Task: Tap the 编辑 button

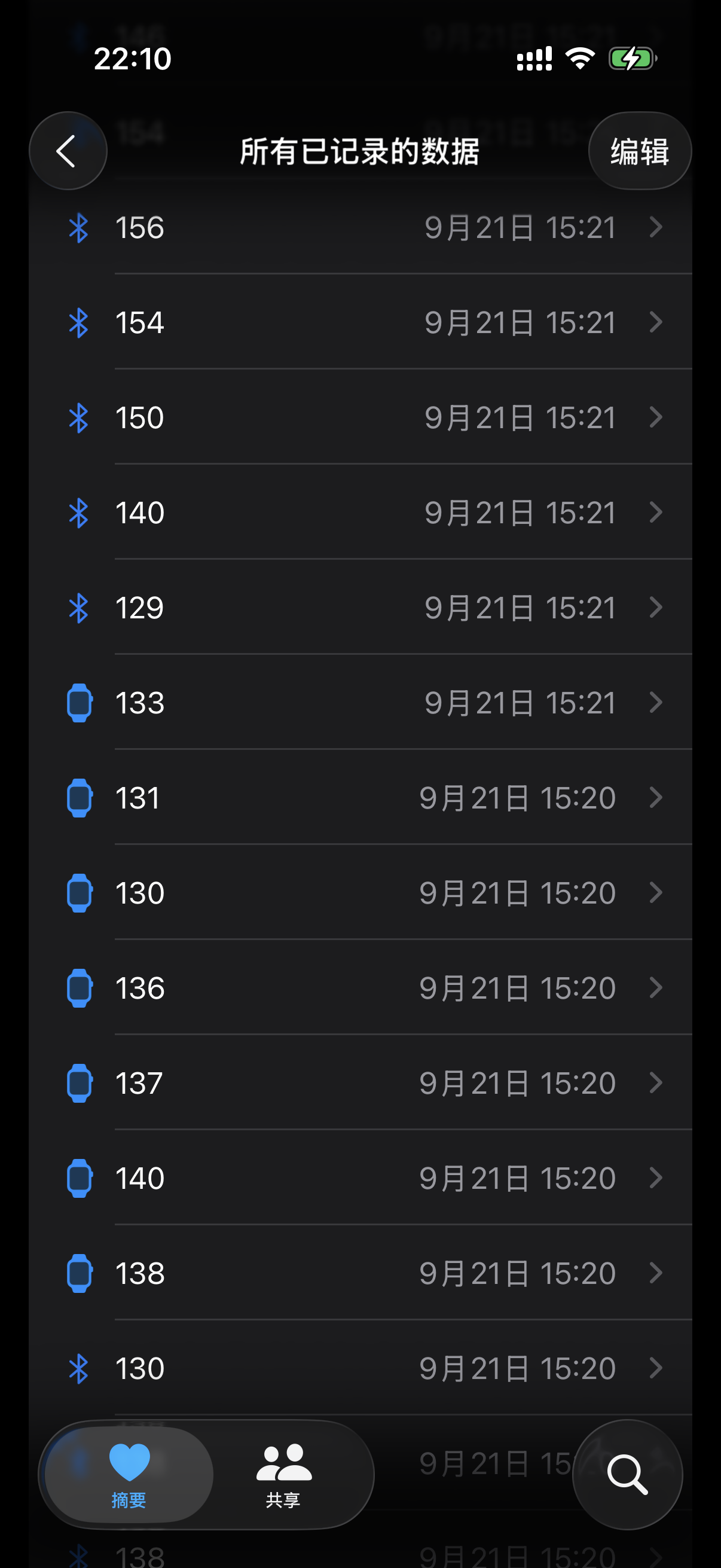Action: click(x=640, y=151)
